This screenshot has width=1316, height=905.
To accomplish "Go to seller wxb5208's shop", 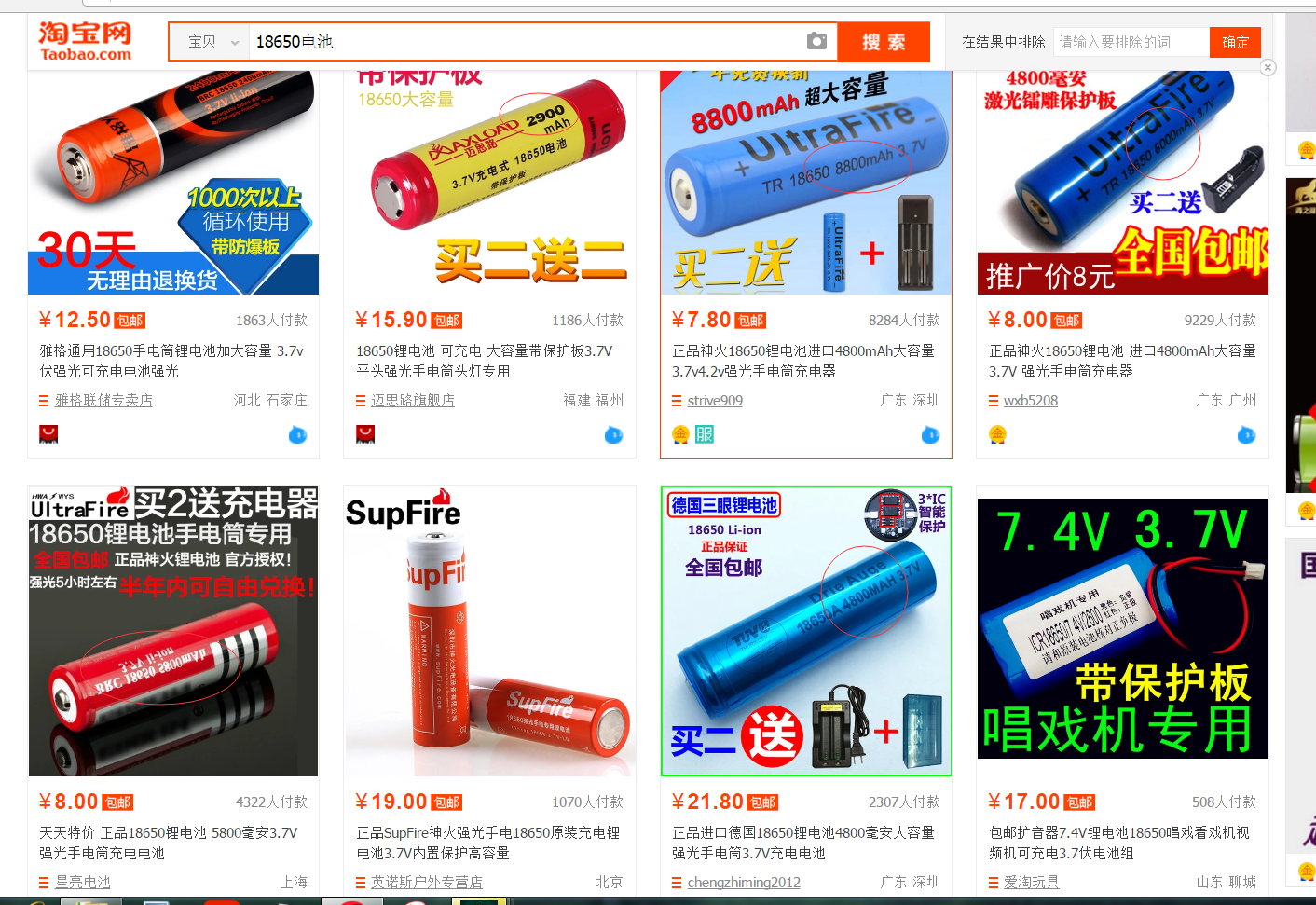I will tap(1030, 400).
